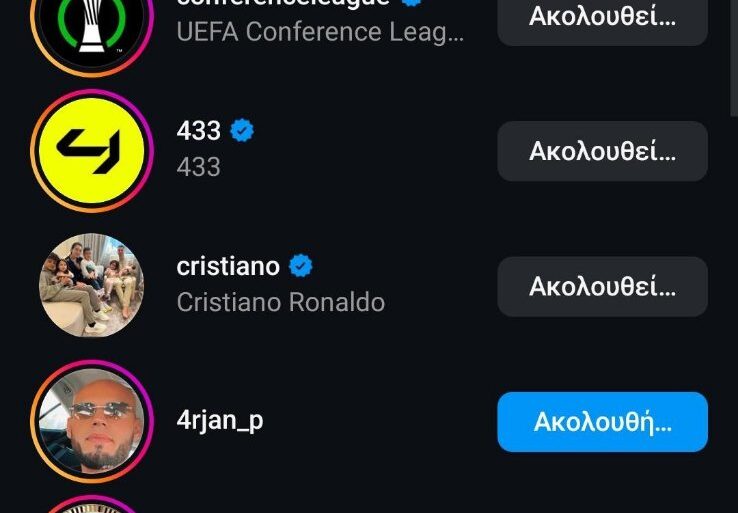Tap the Ακολουθεί button next to cristiano
This screenshot has height=513, width=738.
[602, 287]
